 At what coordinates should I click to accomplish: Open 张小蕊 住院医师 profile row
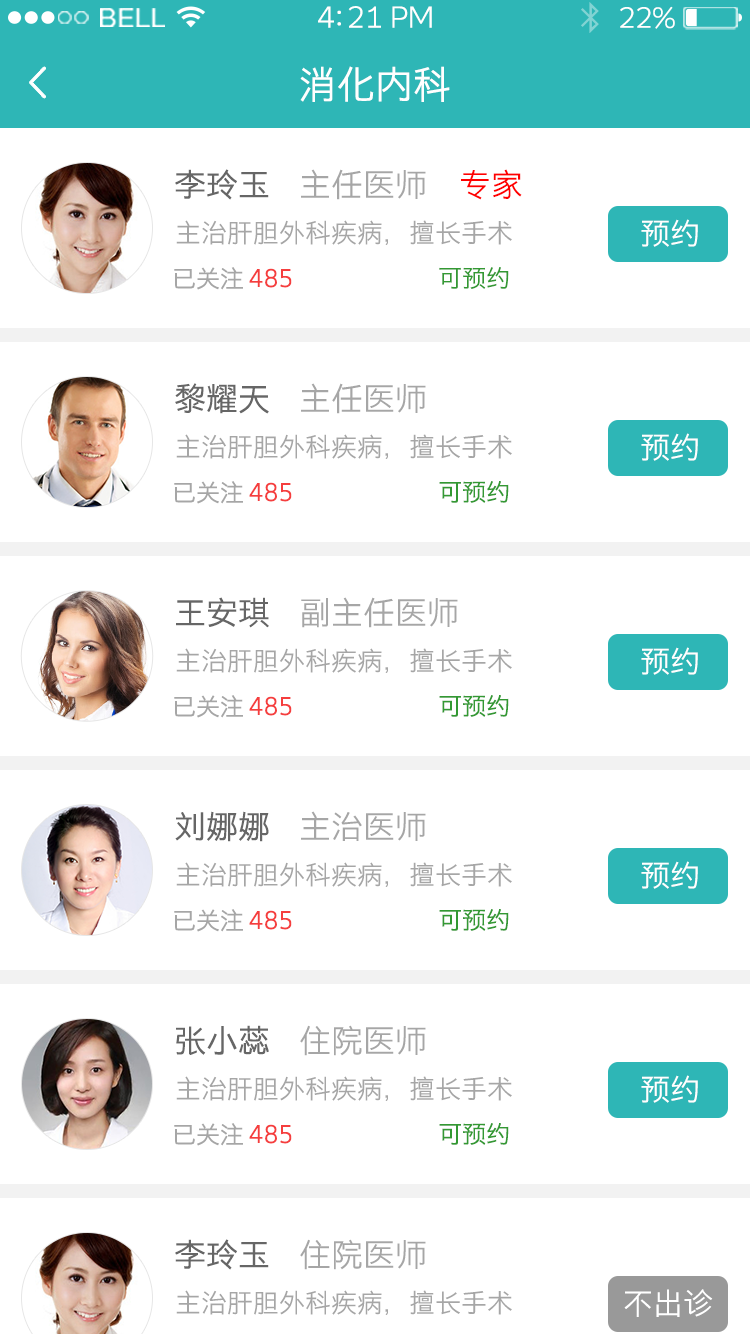[x=340, y=1087]
